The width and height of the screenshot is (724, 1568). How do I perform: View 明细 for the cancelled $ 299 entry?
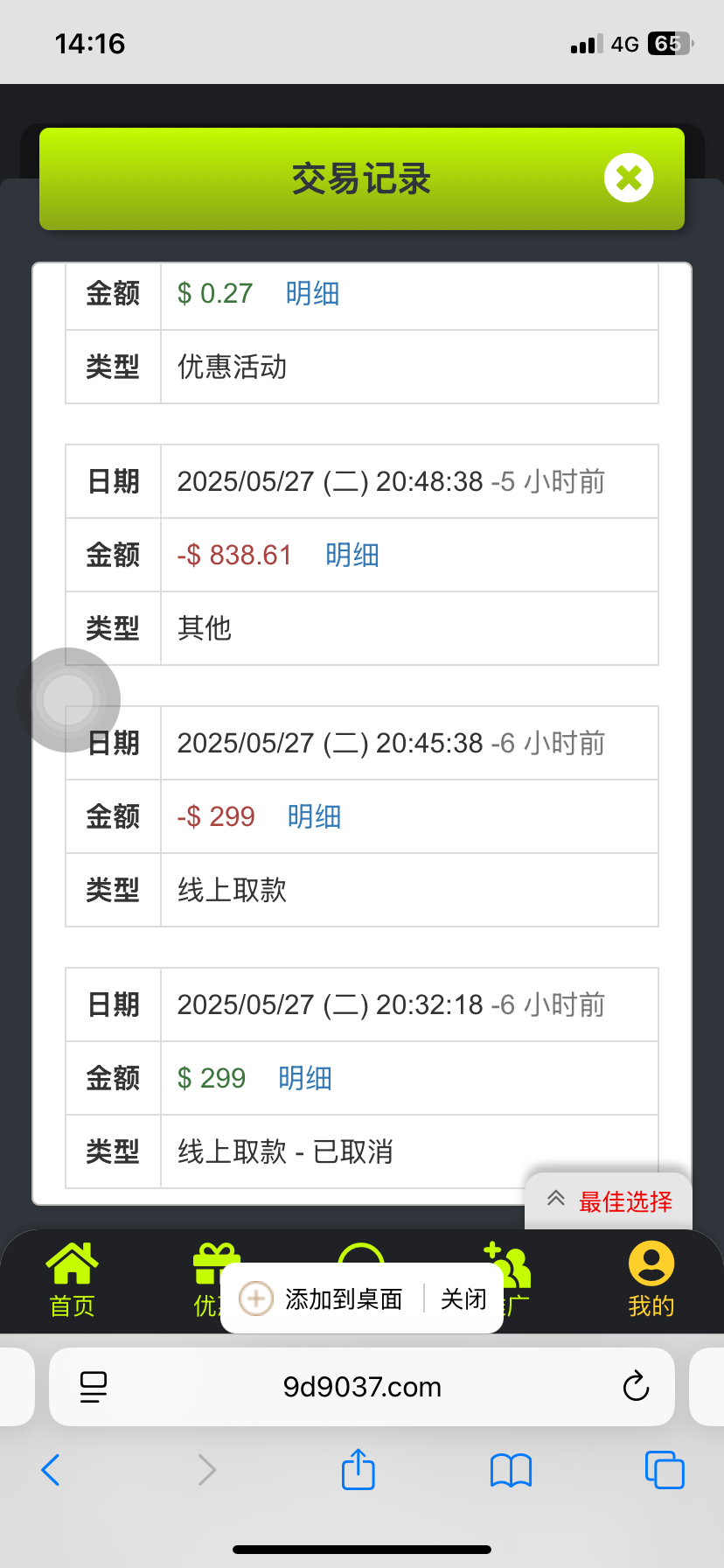coord(304,1079)
